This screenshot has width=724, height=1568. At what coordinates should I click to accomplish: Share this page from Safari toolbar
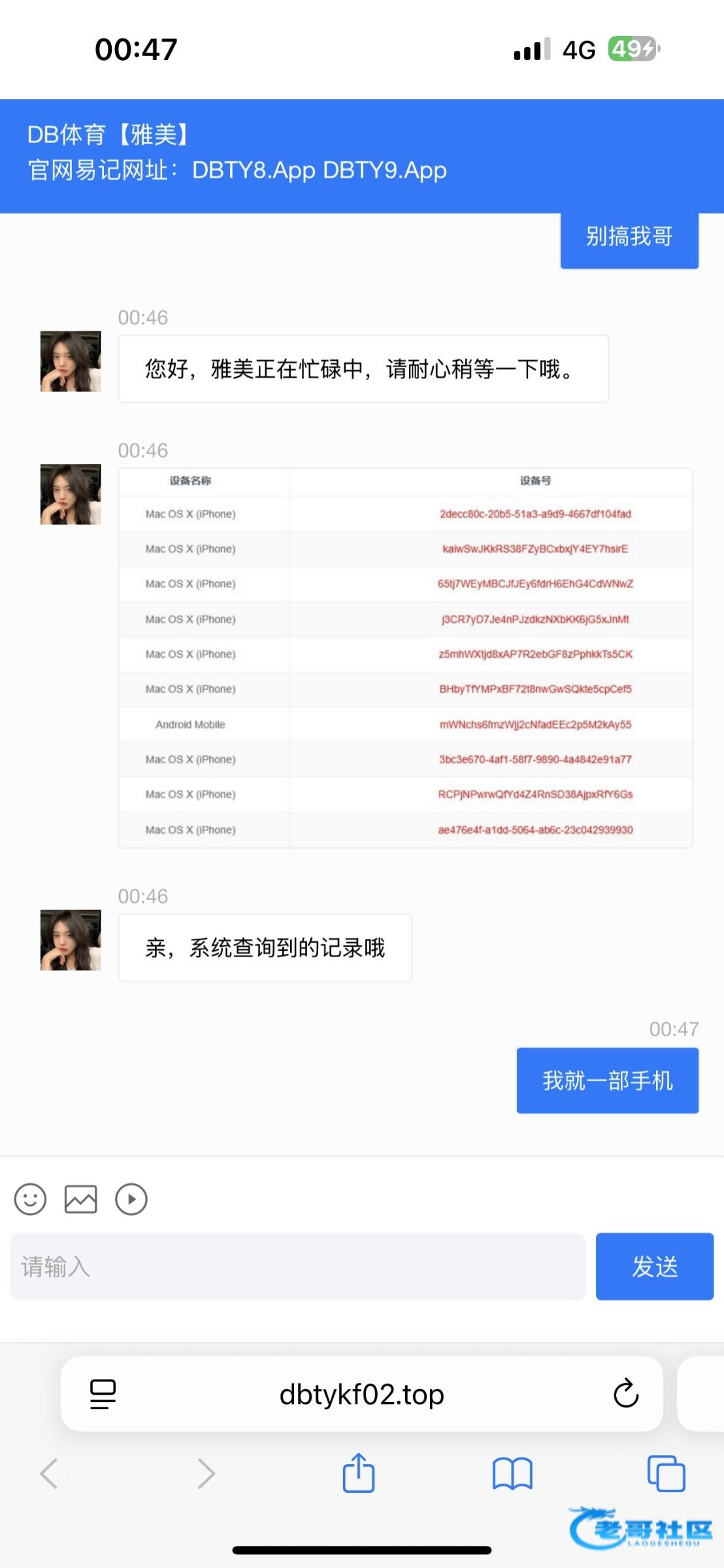(359, 1473)
